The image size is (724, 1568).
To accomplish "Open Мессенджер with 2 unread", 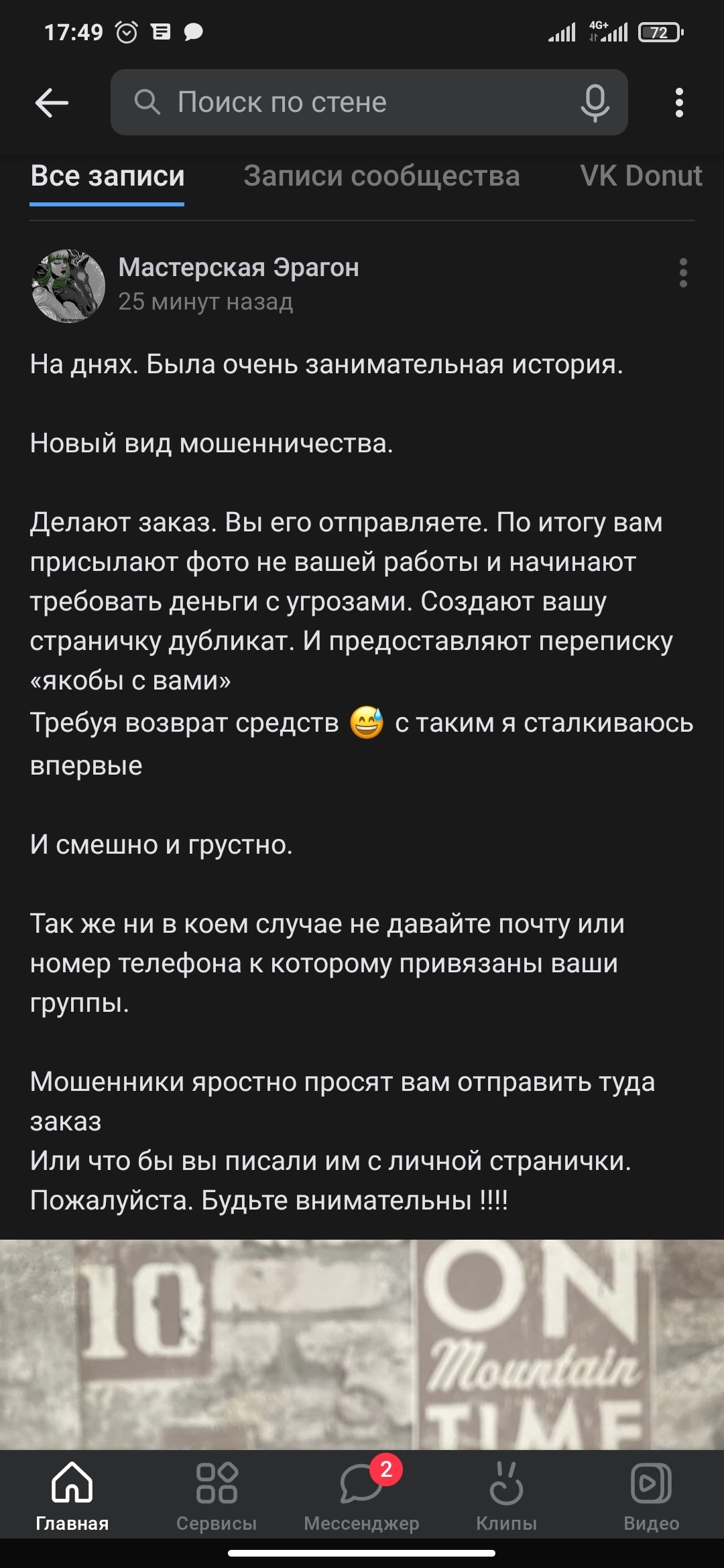I will click(x=361, y=1495).
